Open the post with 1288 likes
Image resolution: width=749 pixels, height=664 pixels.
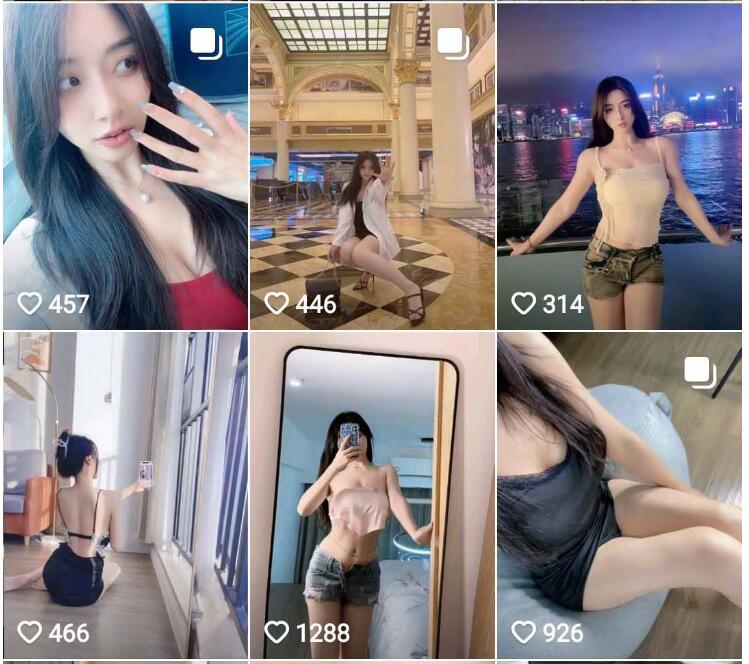coord(371,495)
